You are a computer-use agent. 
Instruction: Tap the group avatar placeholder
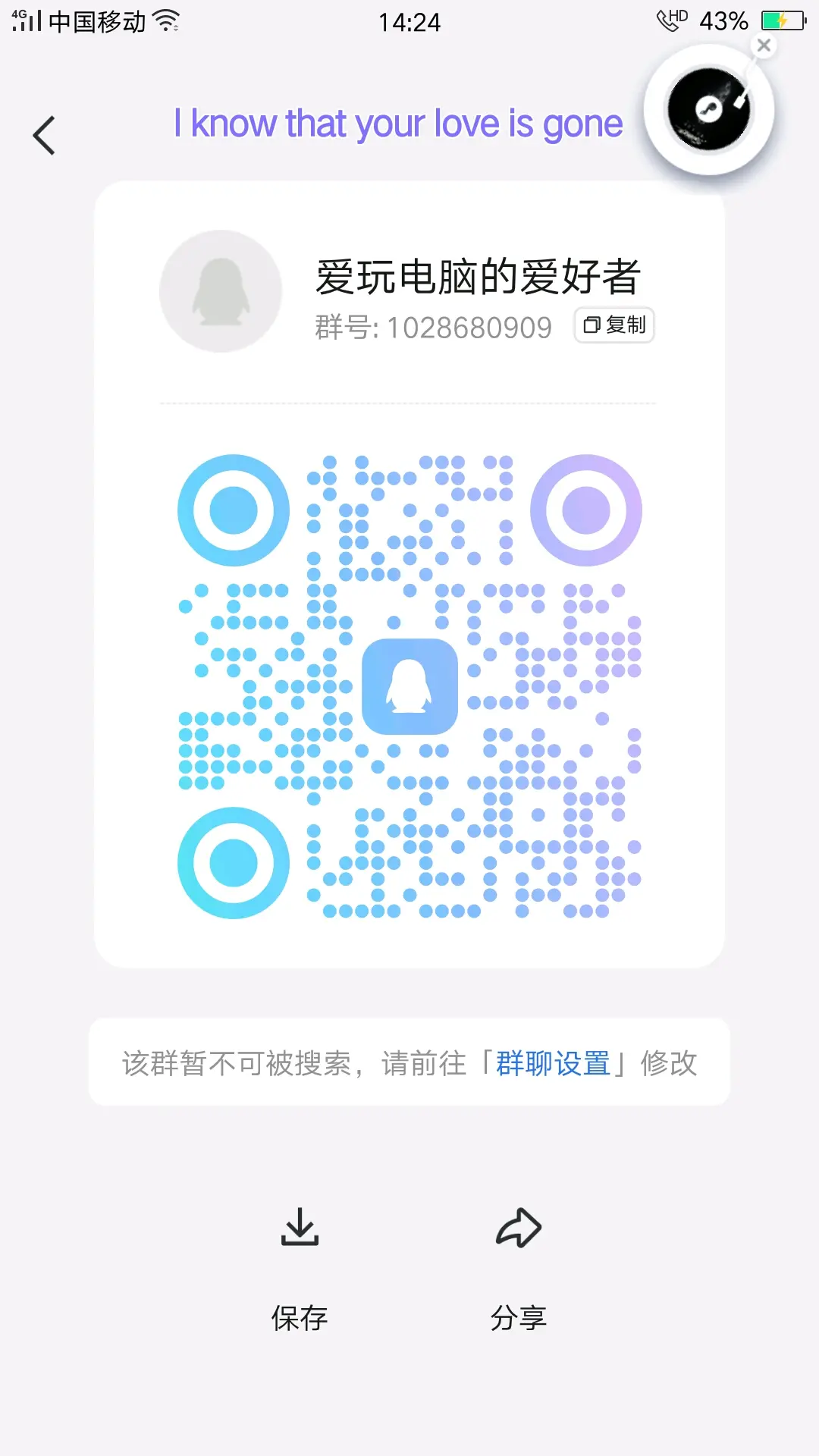tap(219, 290)
